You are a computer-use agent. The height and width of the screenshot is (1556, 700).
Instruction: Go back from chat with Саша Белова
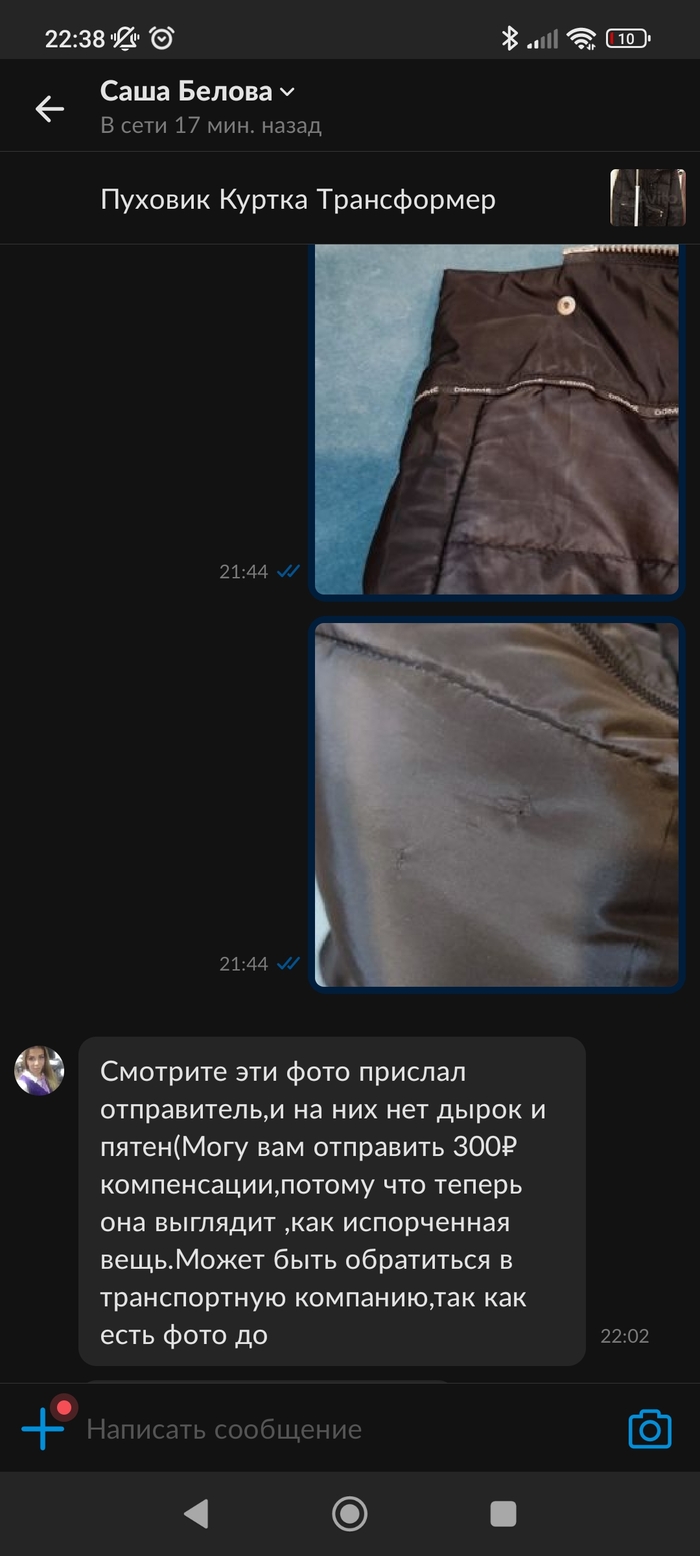(49, 108)
